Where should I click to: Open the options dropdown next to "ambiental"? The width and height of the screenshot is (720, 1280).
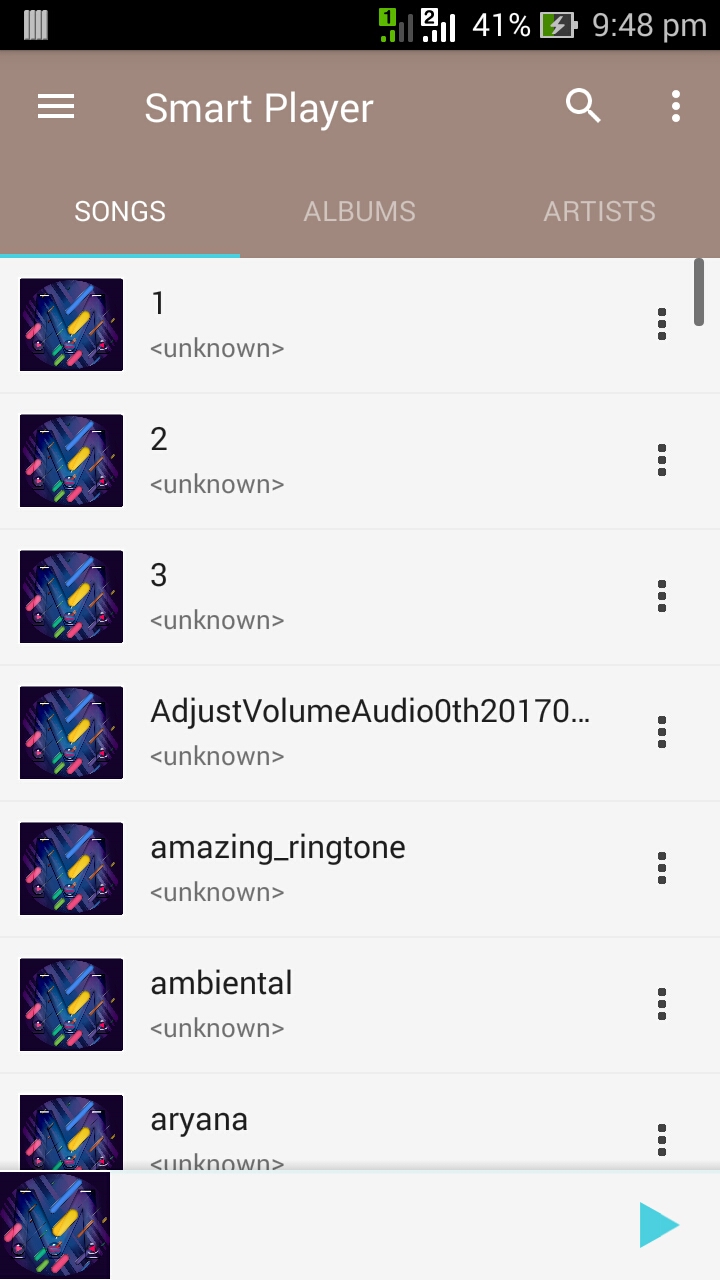point(662,1005)
